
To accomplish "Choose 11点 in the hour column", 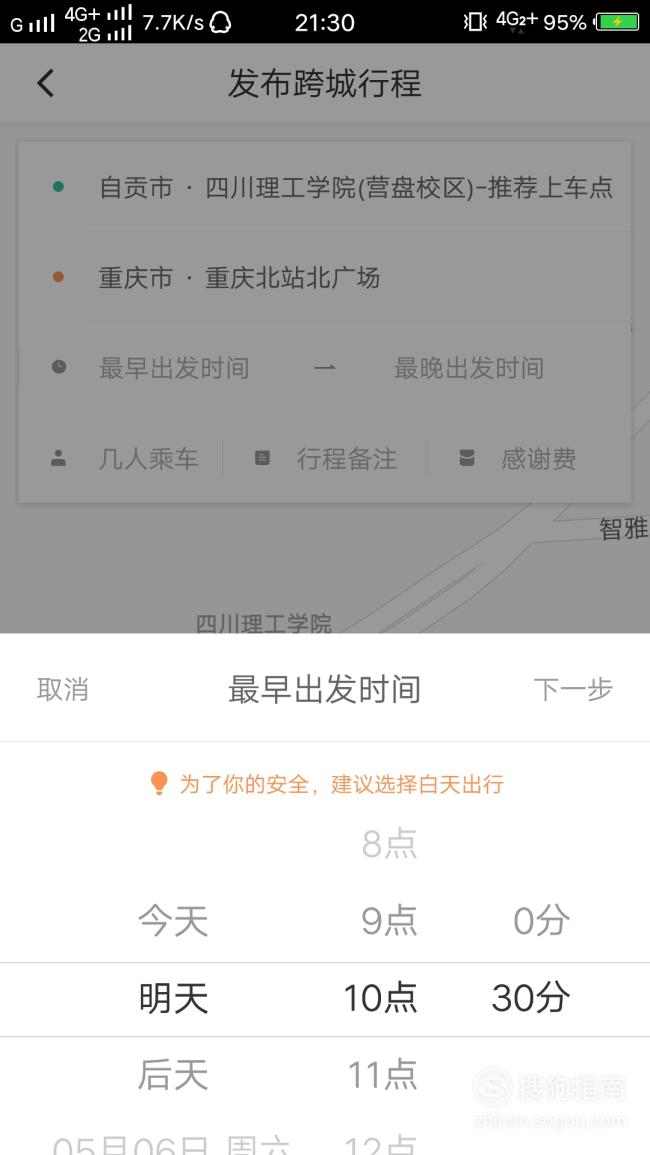I will pos(382,1075).
